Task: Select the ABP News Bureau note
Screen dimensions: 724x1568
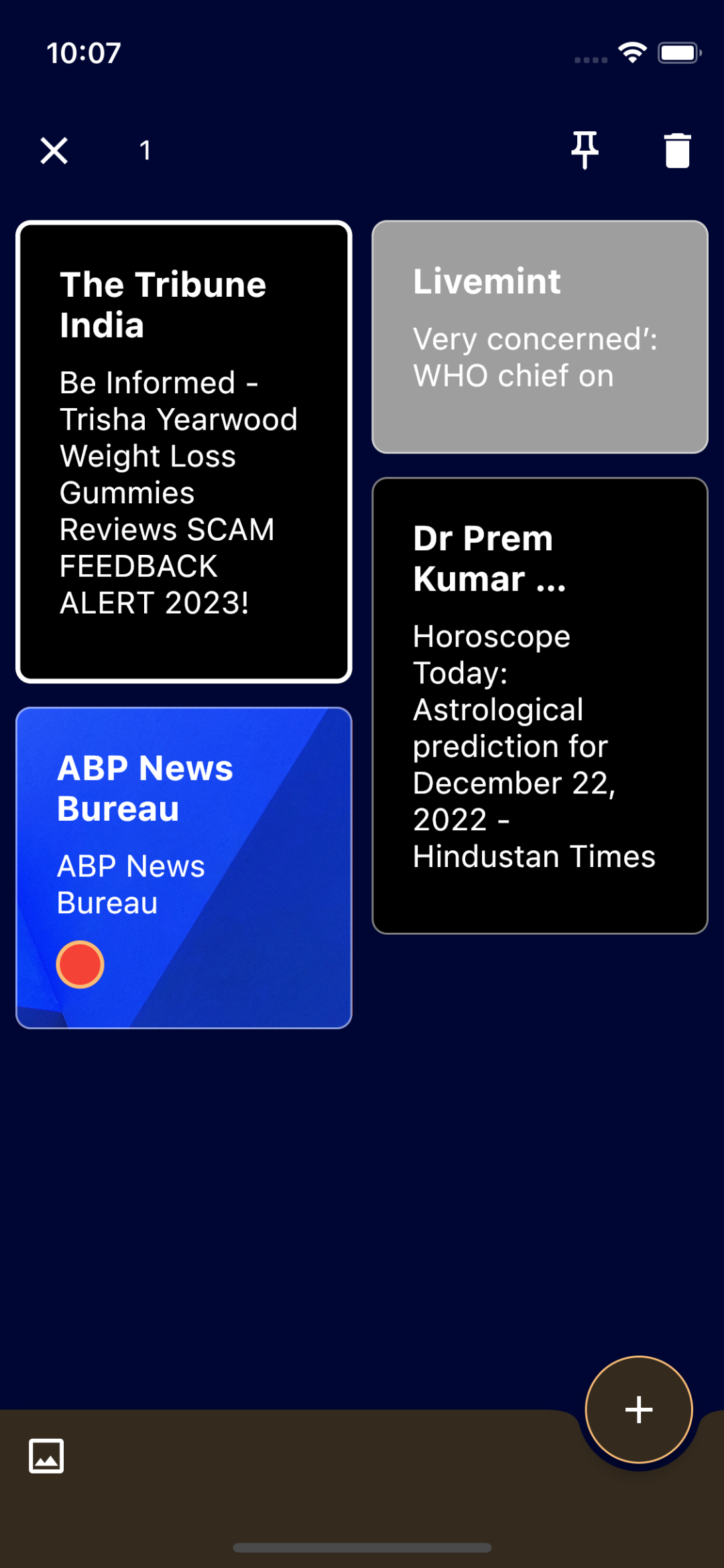Action: click(x=184, y=868)
